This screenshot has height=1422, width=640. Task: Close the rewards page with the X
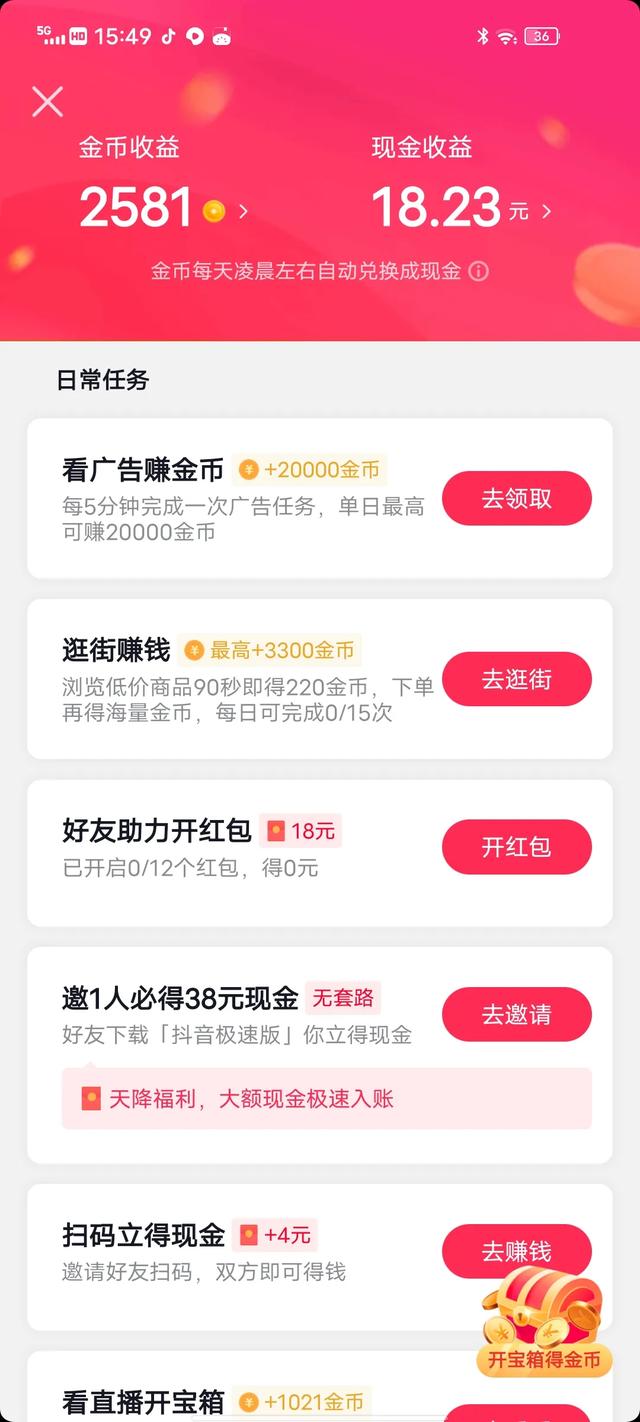point(47,102)
